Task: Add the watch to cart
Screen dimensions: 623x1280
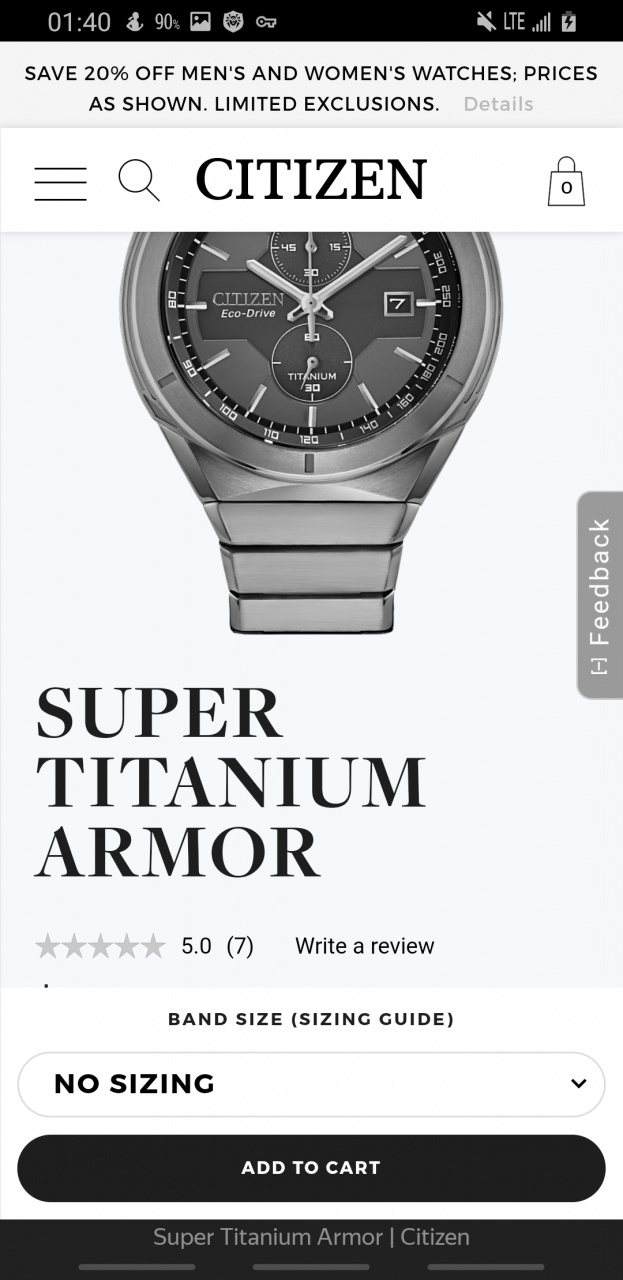Action: pyautogui.click(x=311, y=1168)
